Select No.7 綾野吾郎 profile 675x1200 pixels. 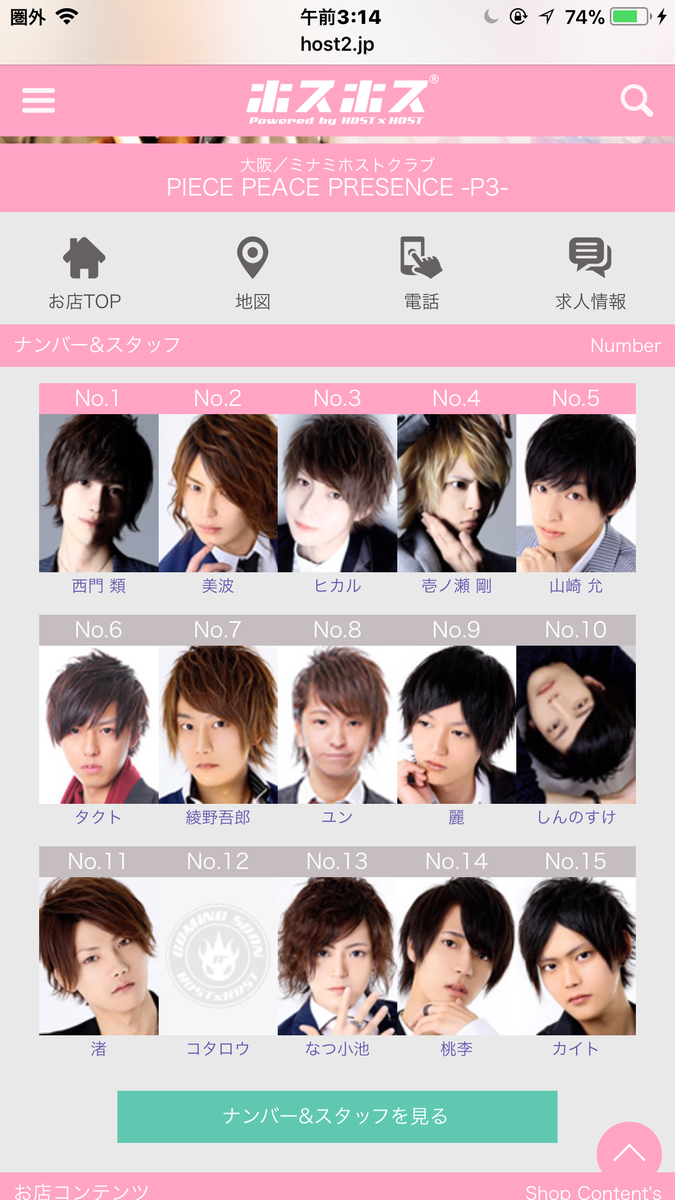click(x=218, y=725)
